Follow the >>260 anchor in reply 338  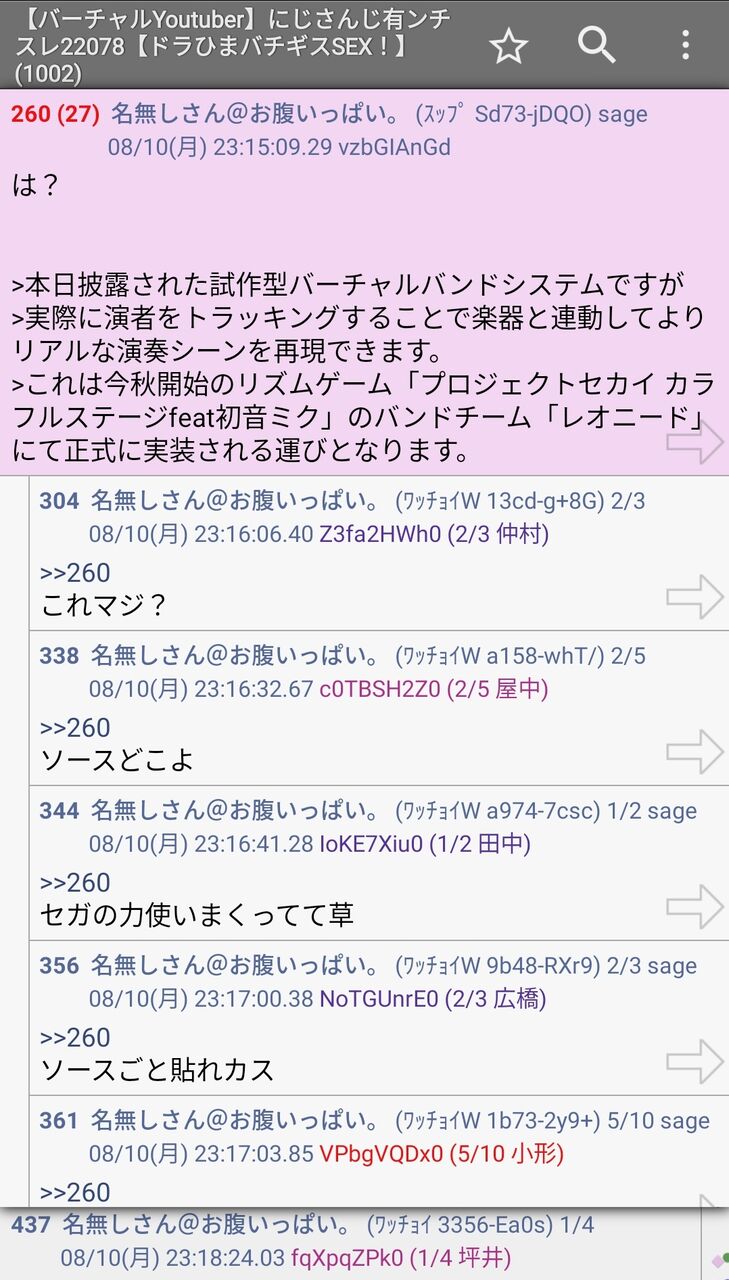(x=75, y=728)
